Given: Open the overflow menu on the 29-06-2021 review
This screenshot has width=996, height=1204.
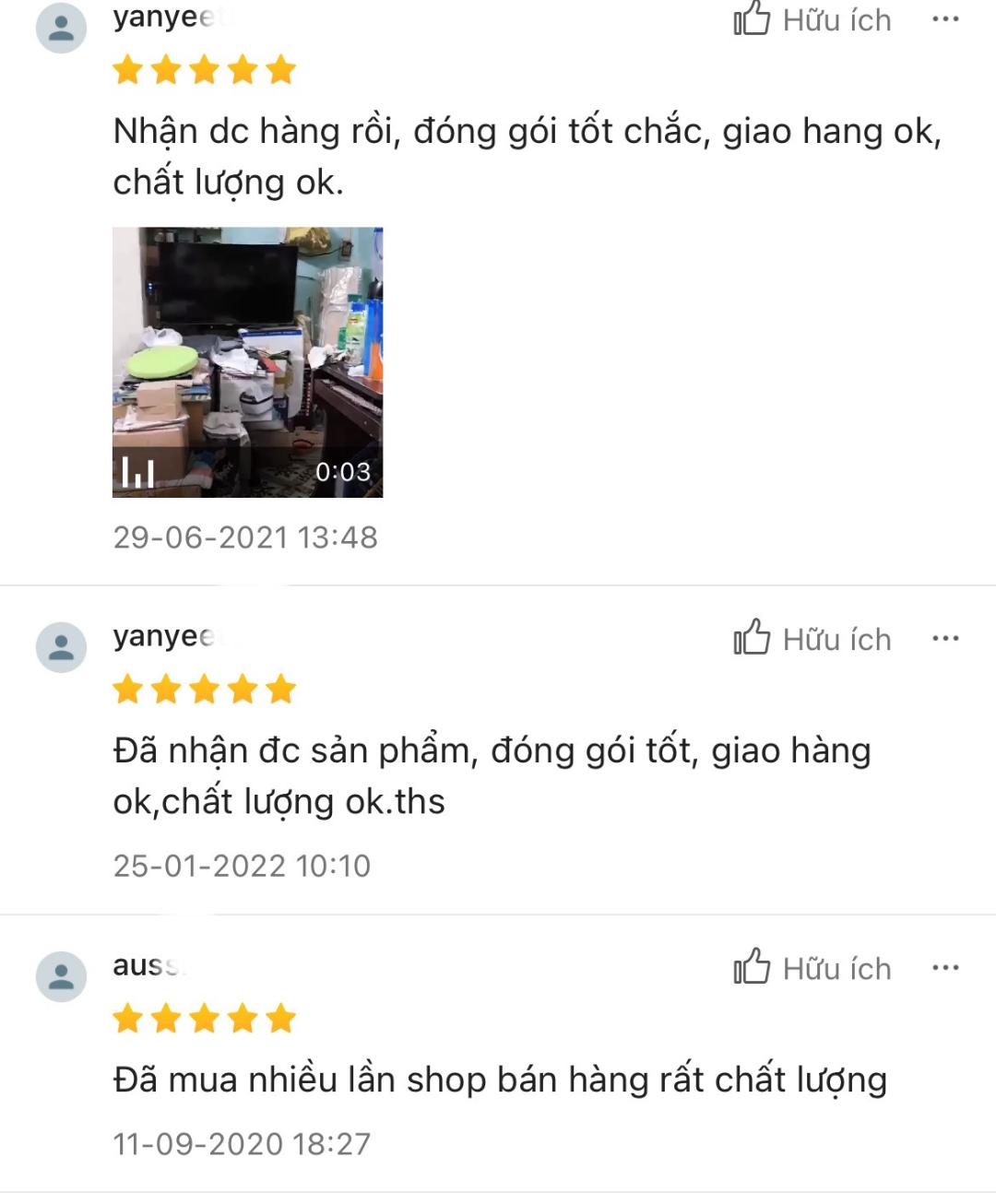Looking at the screenshot, I should point(945,19).
